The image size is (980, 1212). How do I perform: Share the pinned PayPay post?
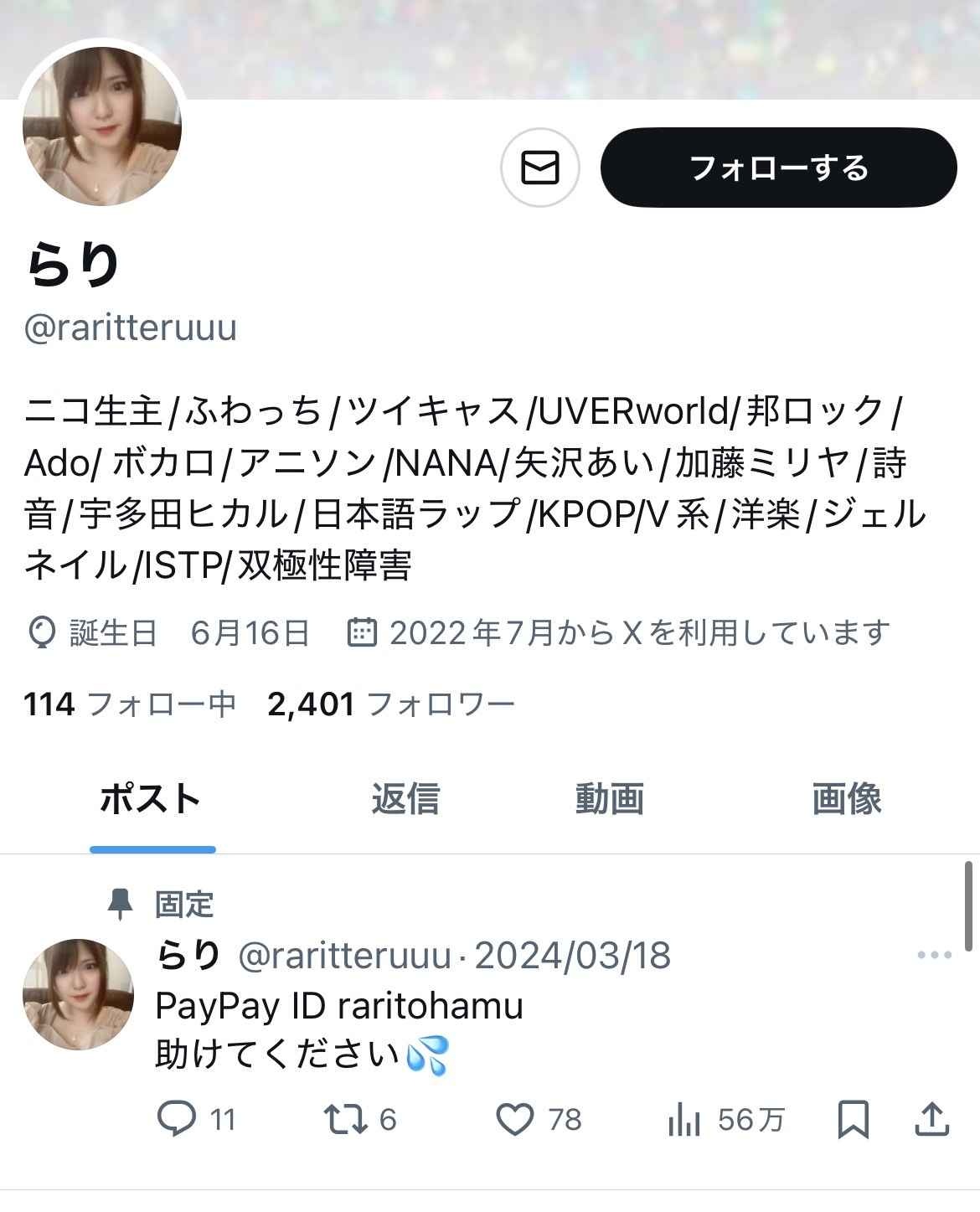pos(931,1119)
